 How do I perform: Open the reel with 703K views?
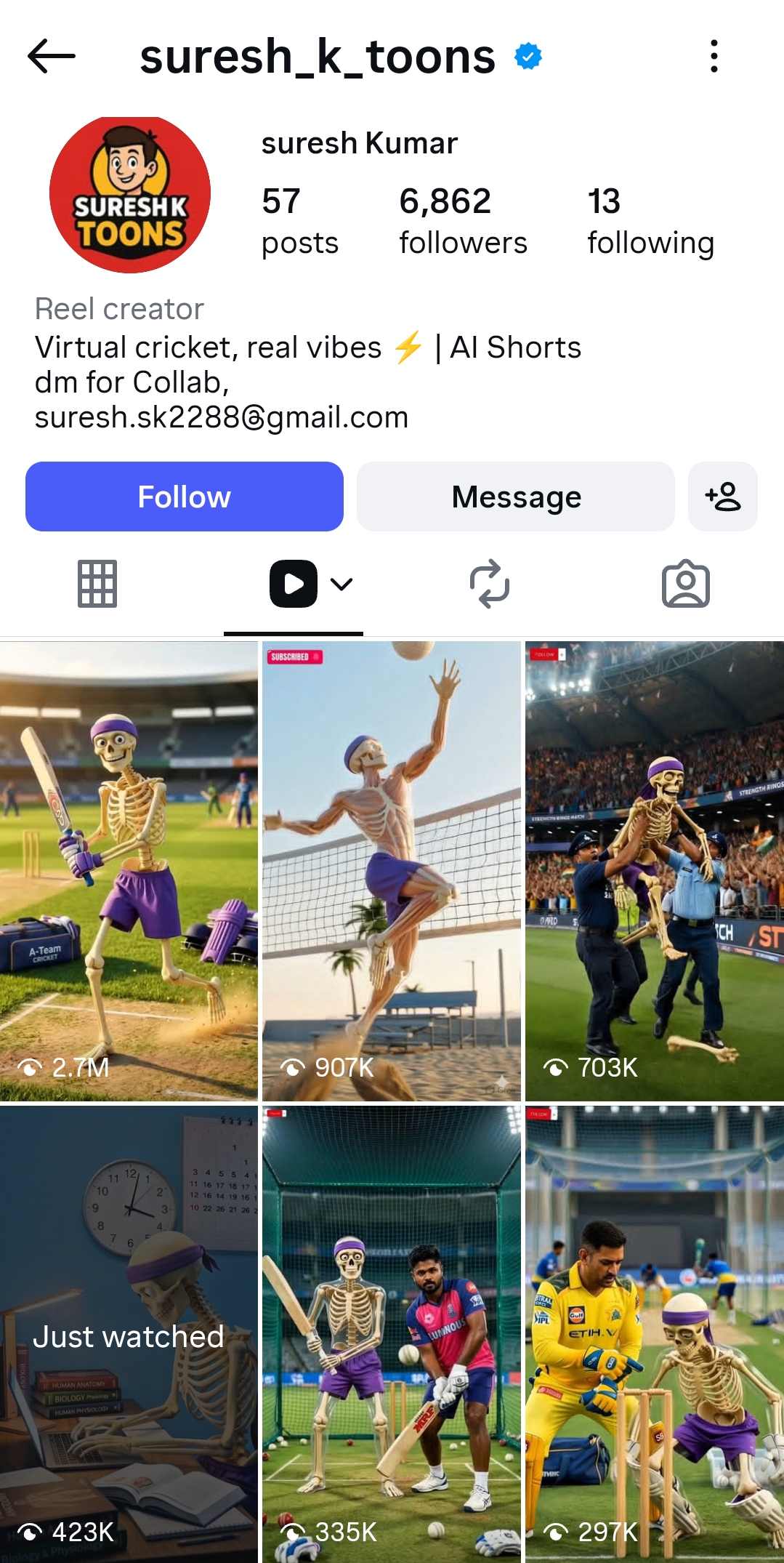pyautogui.click(x=654, y=870)
